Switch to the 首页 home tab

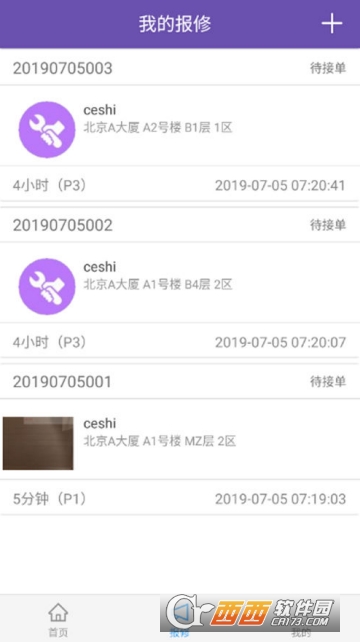pyautogui.click(x=58, y=619)
